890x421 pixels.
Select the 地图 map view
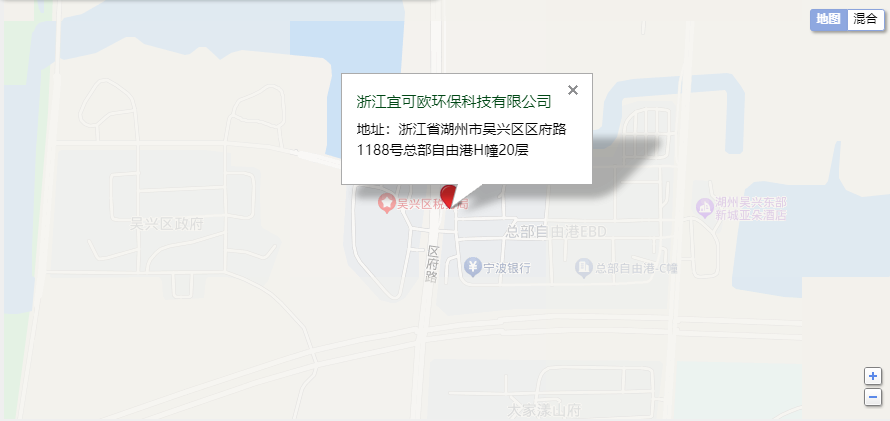pos(828,19)
